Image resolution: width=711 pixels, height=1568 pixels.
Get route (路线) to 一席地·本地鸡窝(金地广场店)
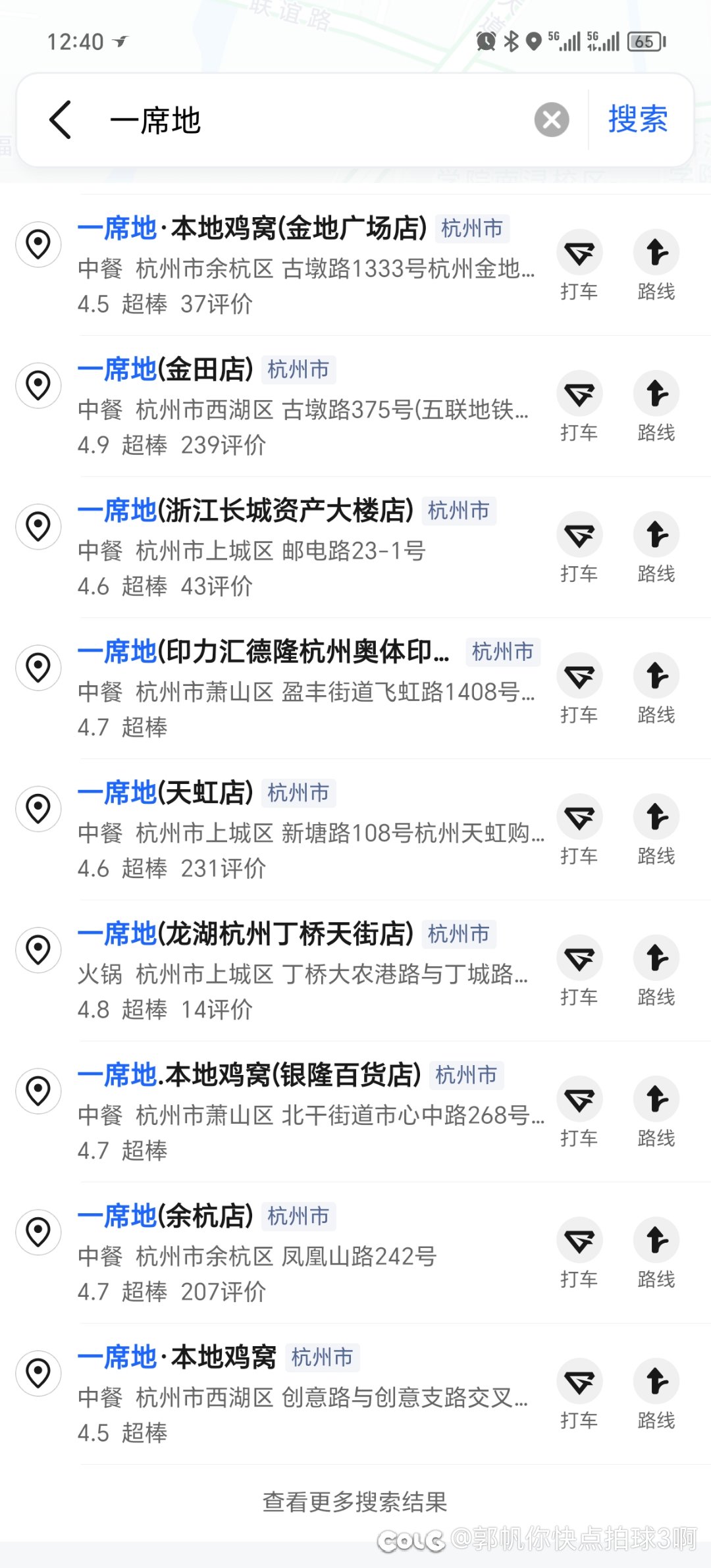tap(656, 265)
